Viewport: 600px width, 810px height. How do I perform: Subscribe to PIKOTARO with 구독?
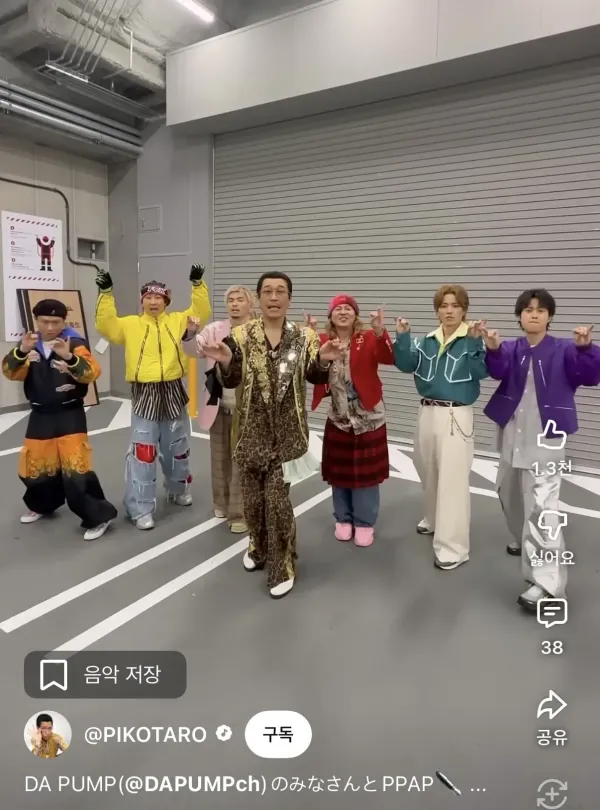click(278, 734)
